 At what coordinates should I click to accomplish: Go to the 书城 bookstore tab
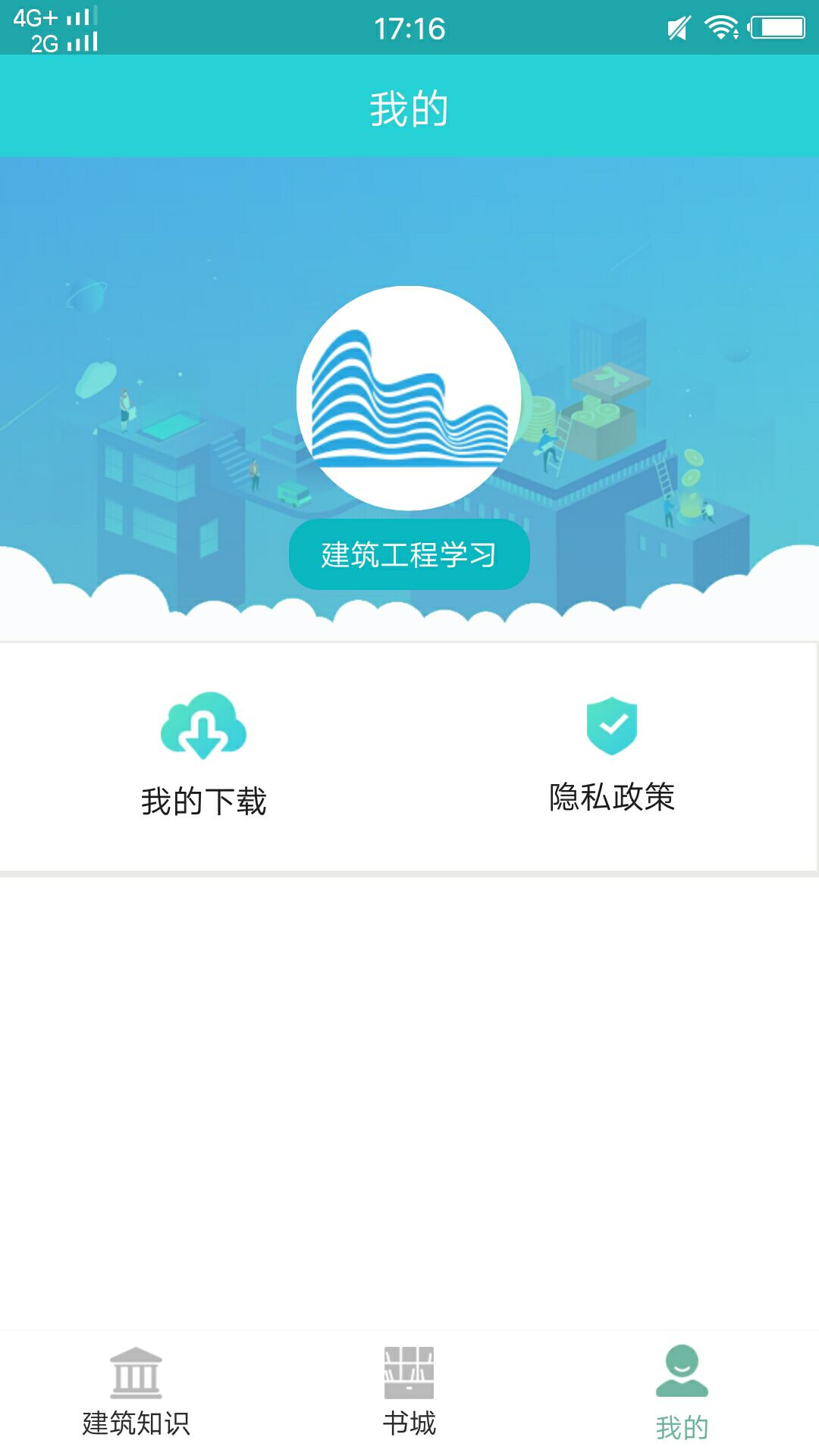click(409, 1392)
